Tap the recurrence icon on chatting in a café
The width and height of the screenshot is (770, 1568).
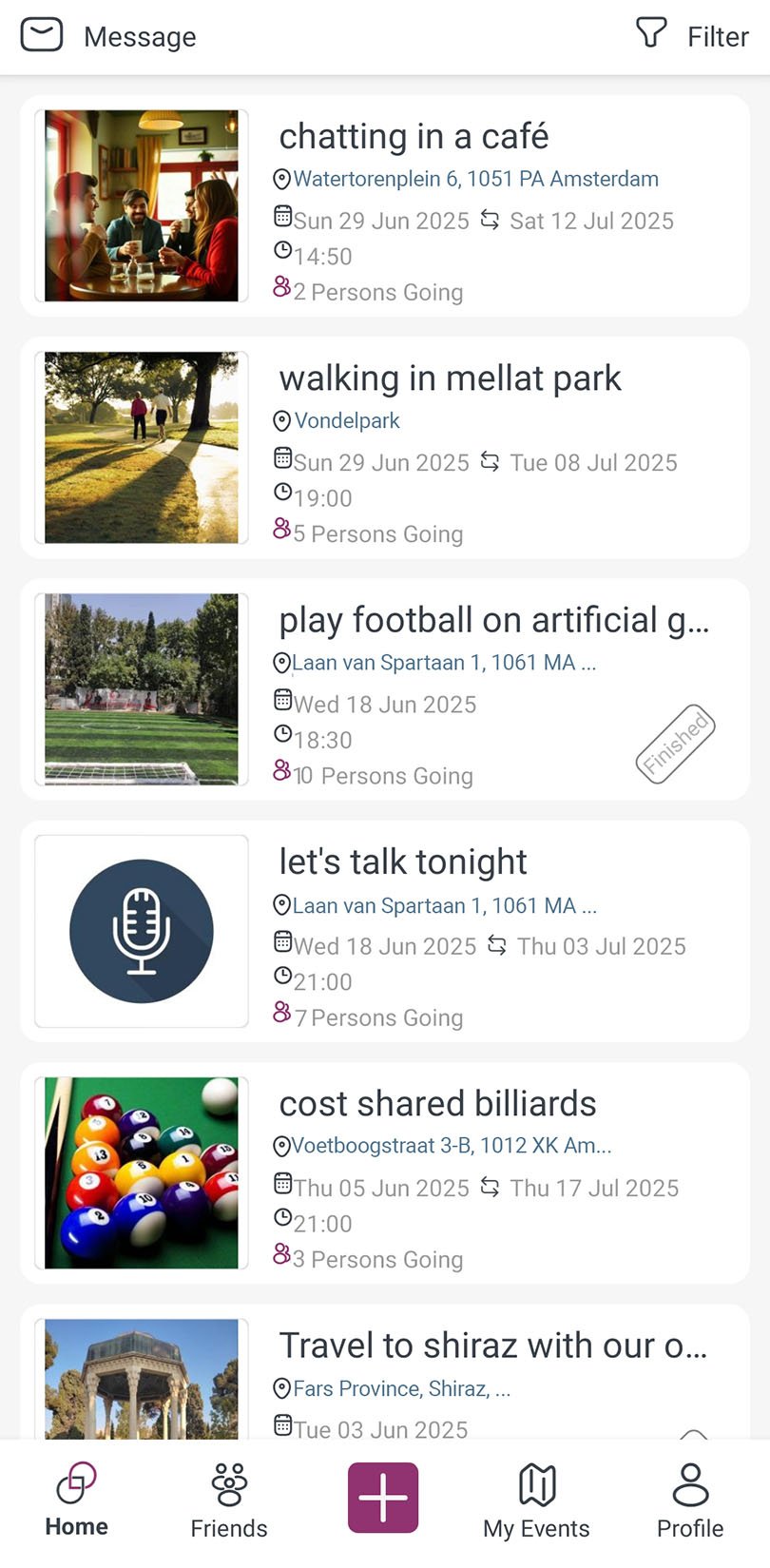click(x=488, y=219)
